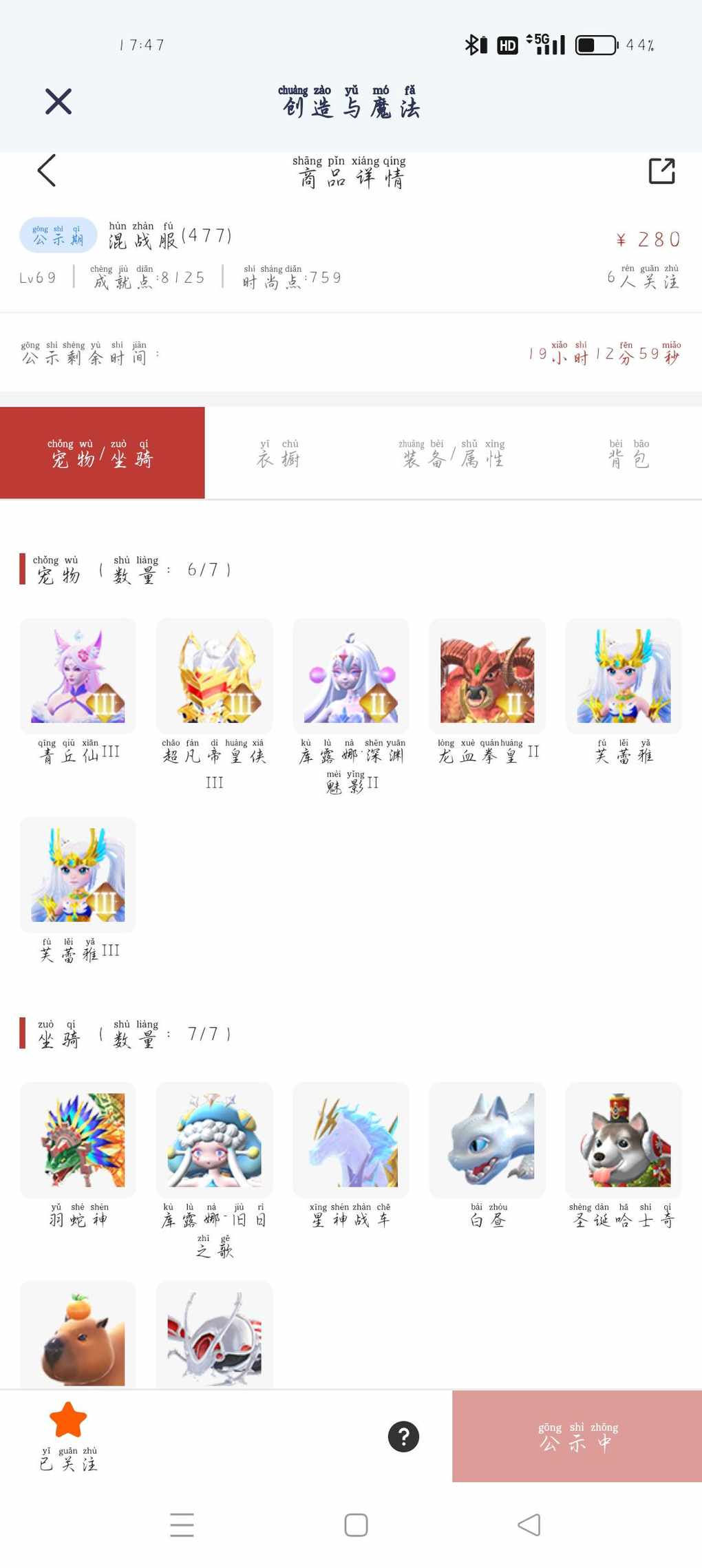
Task: View mount 星神战车
Action: pyautogui.click(x=351, y=1140)
